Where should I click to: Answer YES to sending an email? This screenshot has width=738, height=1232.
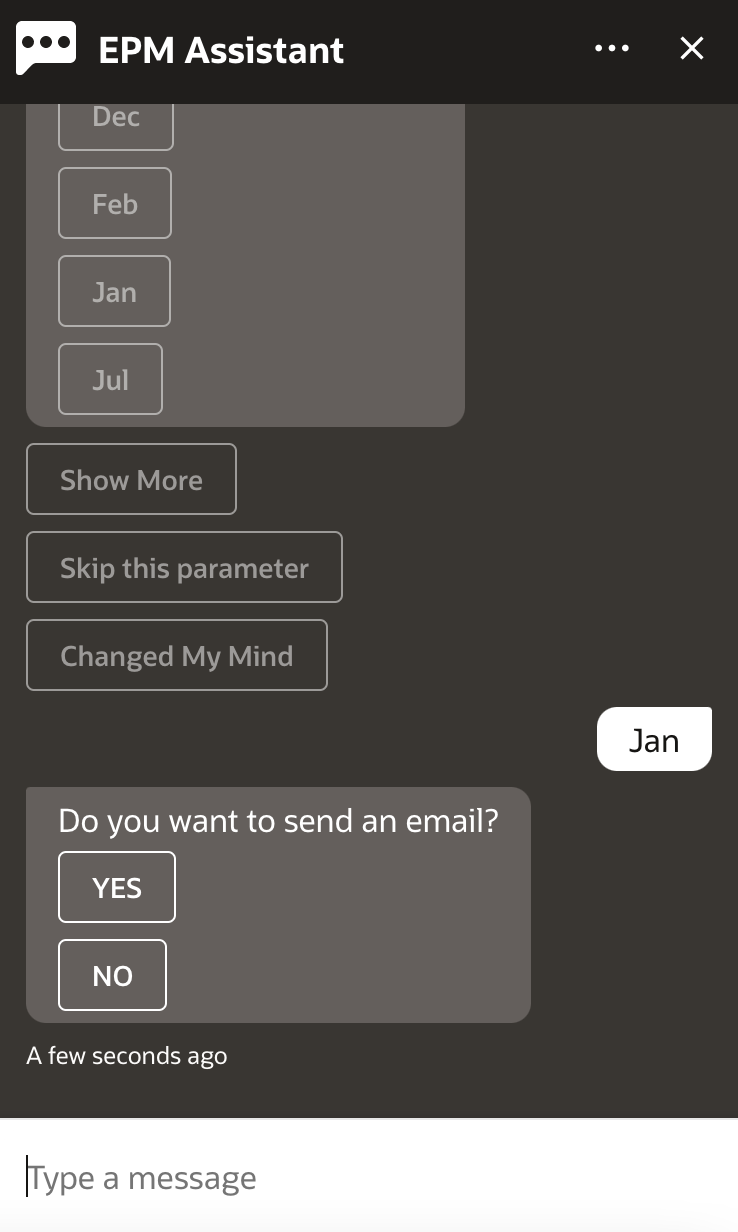[x=117, y=887]
